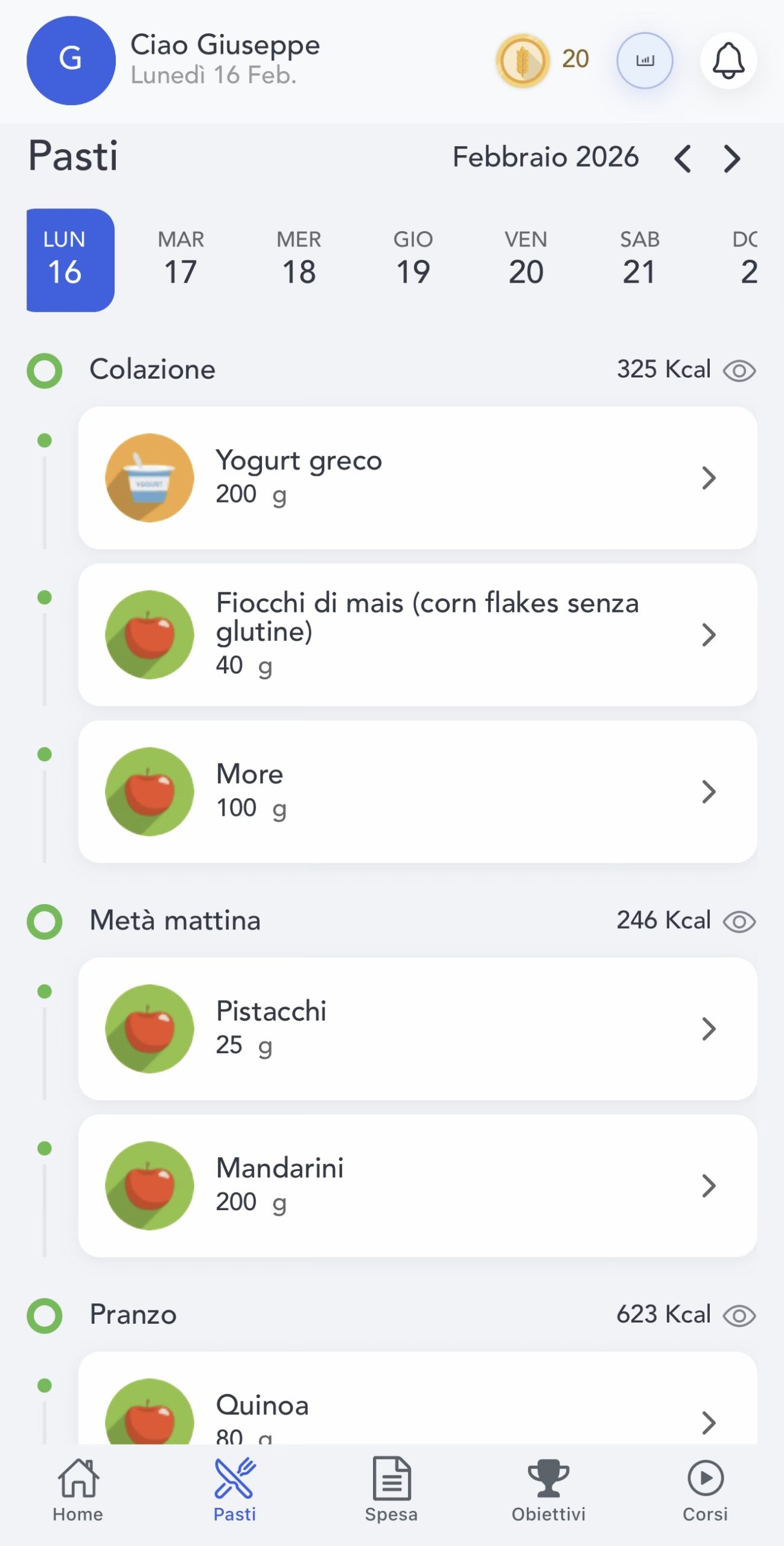Open Giuseppe's profile avatar
This screenshot has width=784, height=1546.
coord(71,60)
